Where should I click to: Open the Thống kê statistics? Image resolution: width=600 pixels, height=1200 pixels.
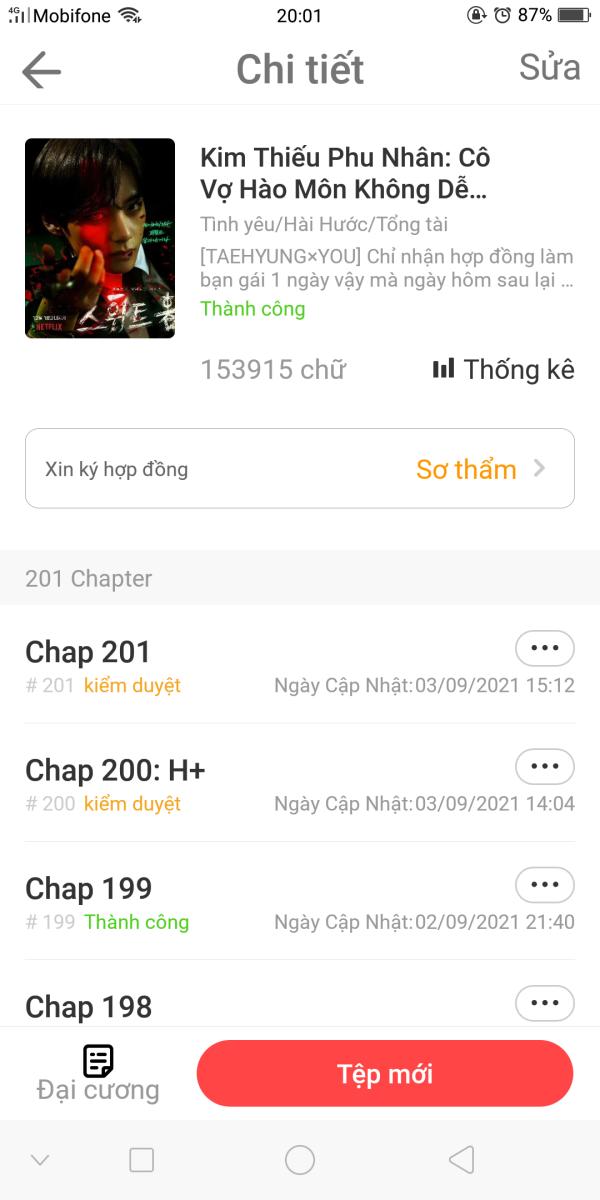pos(504,369)
